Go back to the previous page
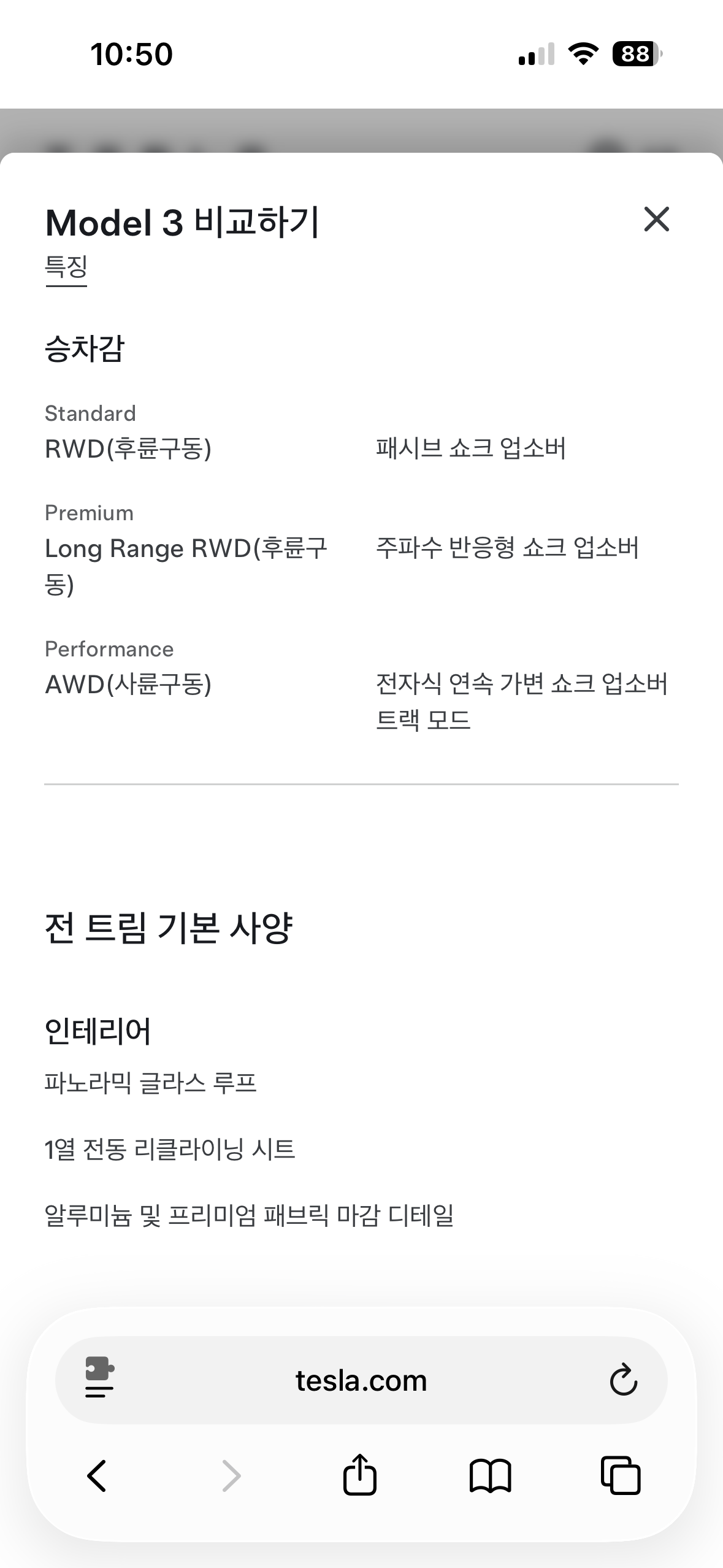 coord(98,1475)
